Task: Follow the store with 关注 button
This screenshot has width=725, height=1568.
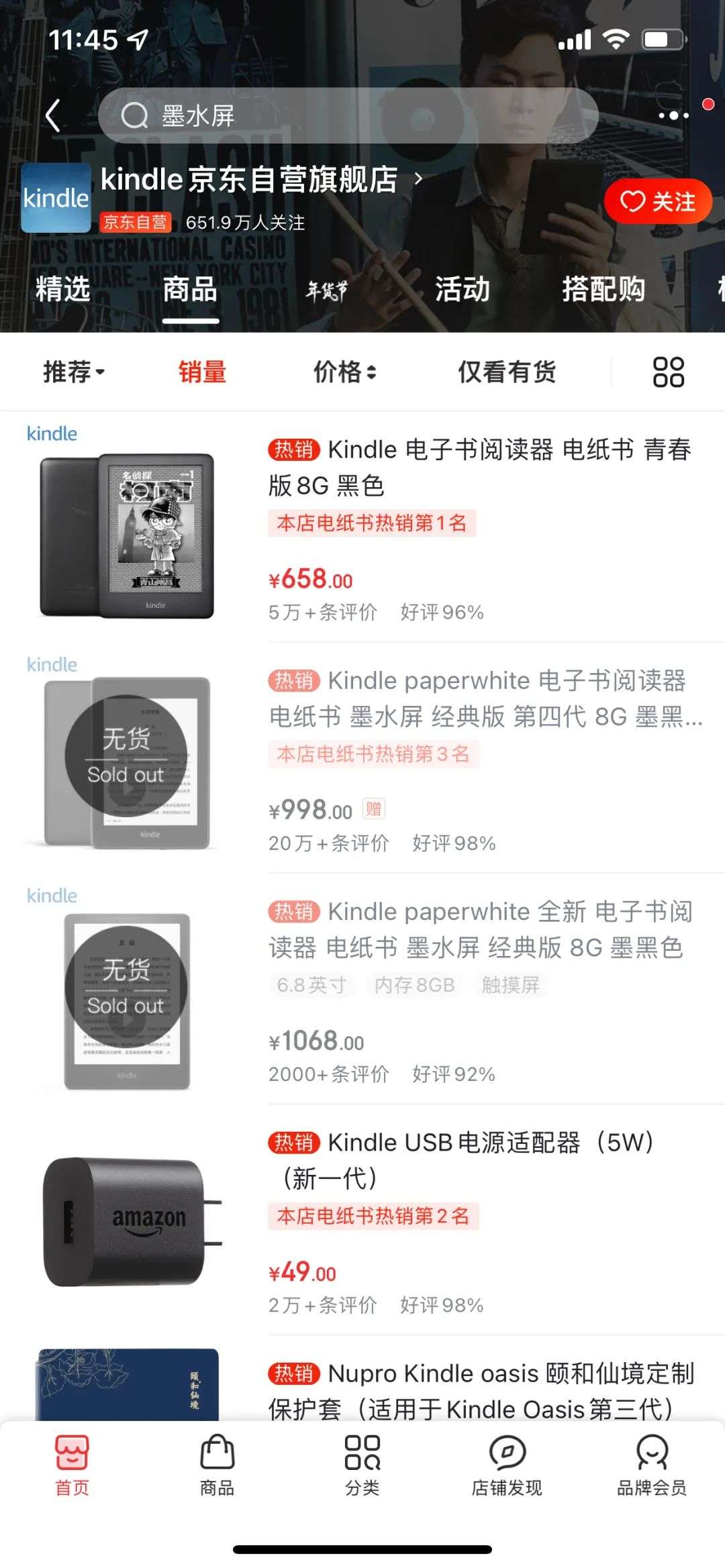Action: [657, 201]
